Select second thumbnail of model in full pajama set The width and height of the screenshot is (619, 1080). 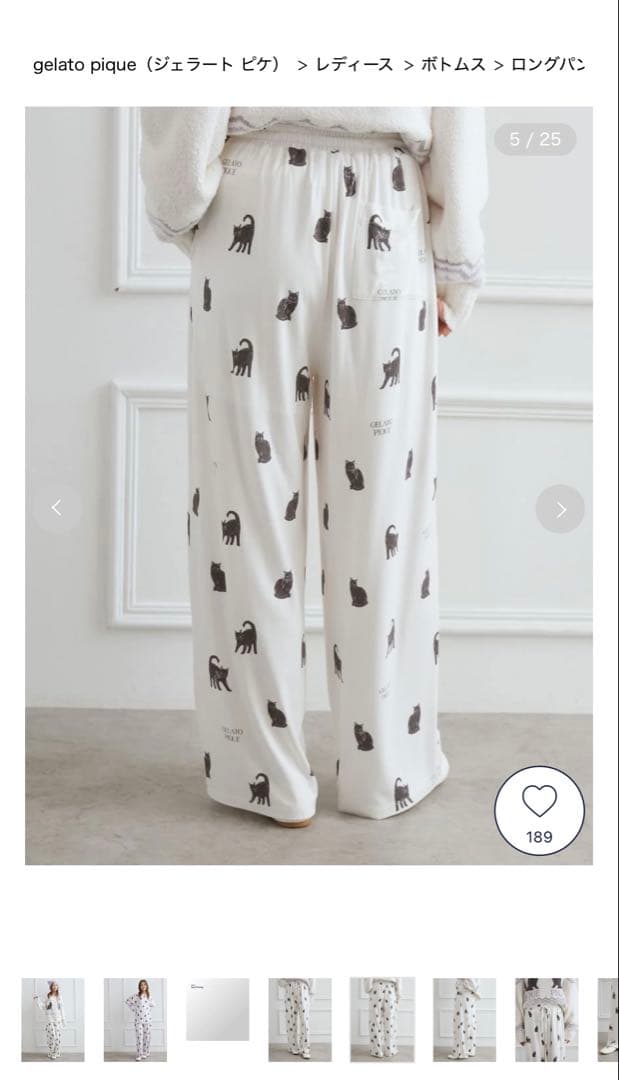pyautogui.click(x=135, y=1019)
